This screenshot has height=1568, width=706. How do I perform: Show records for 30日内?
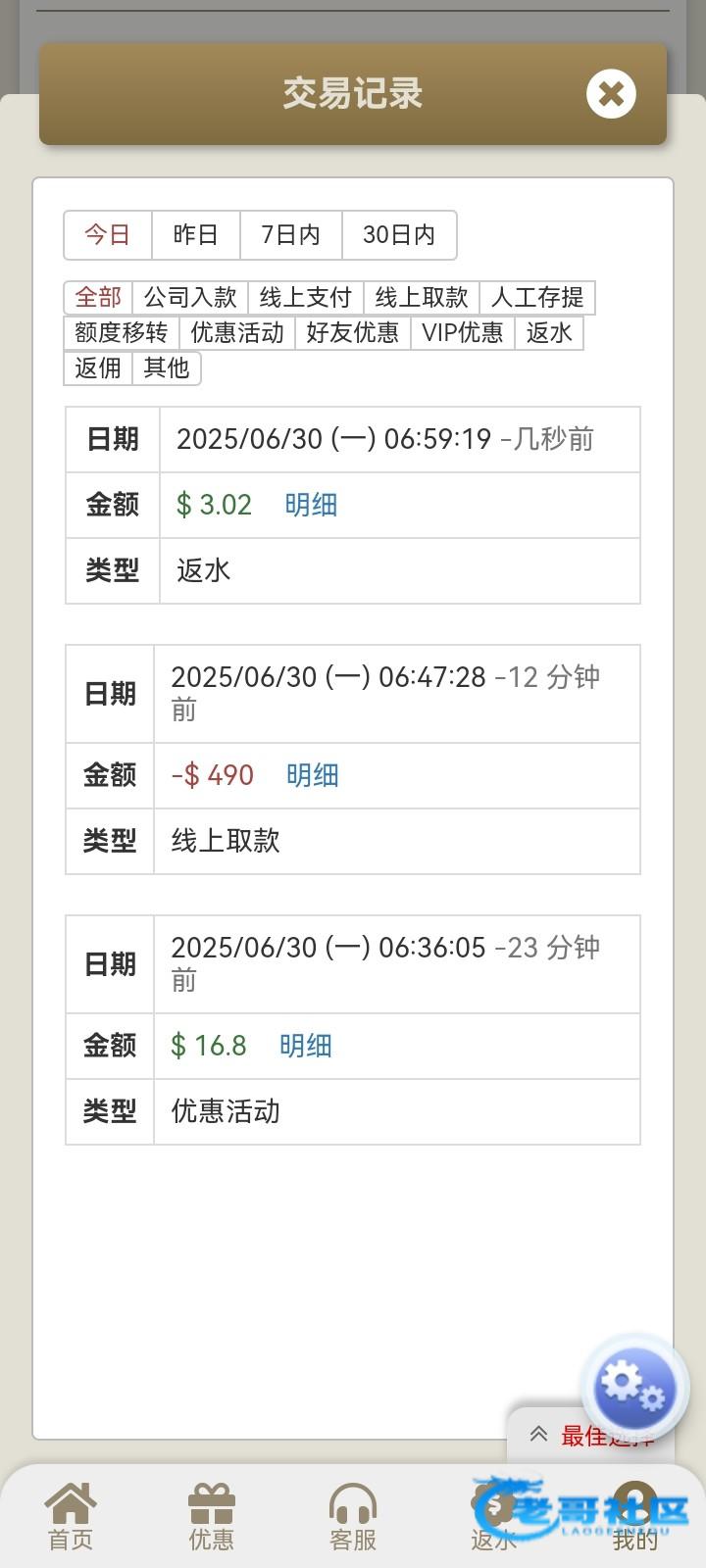(399, 235)
